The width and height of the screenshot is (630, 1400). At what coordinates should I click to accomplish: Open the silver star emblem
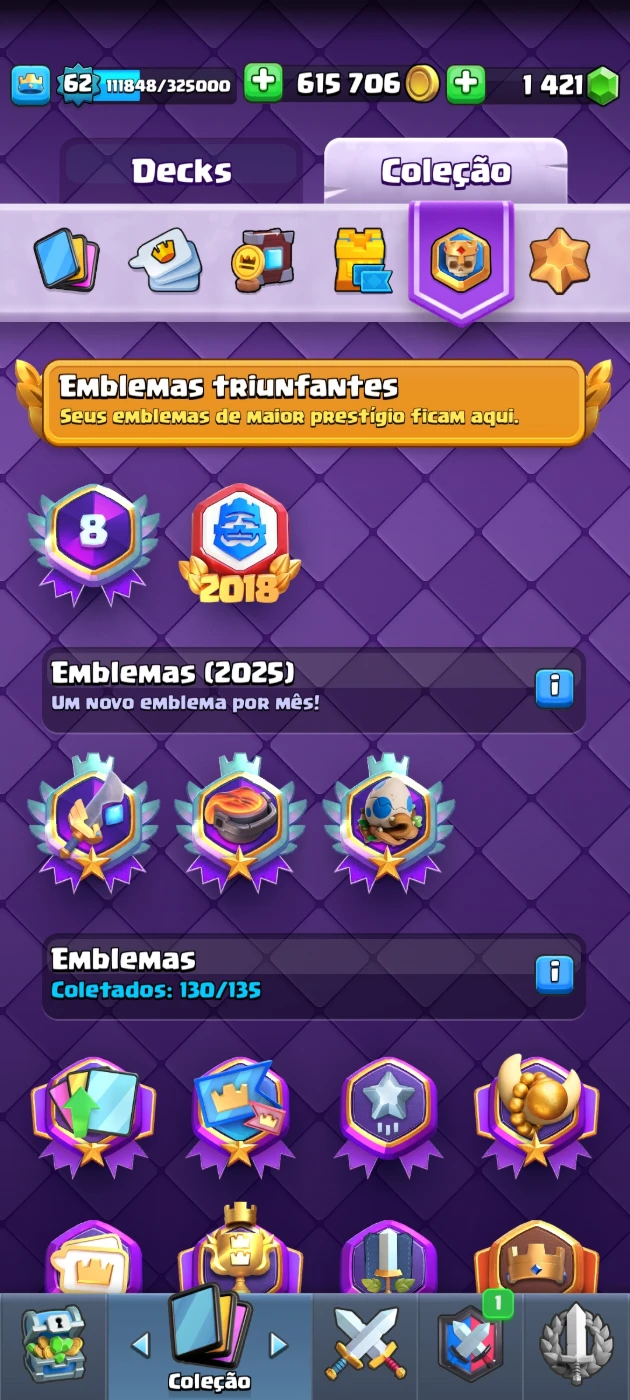click(x=388, y=1112)
